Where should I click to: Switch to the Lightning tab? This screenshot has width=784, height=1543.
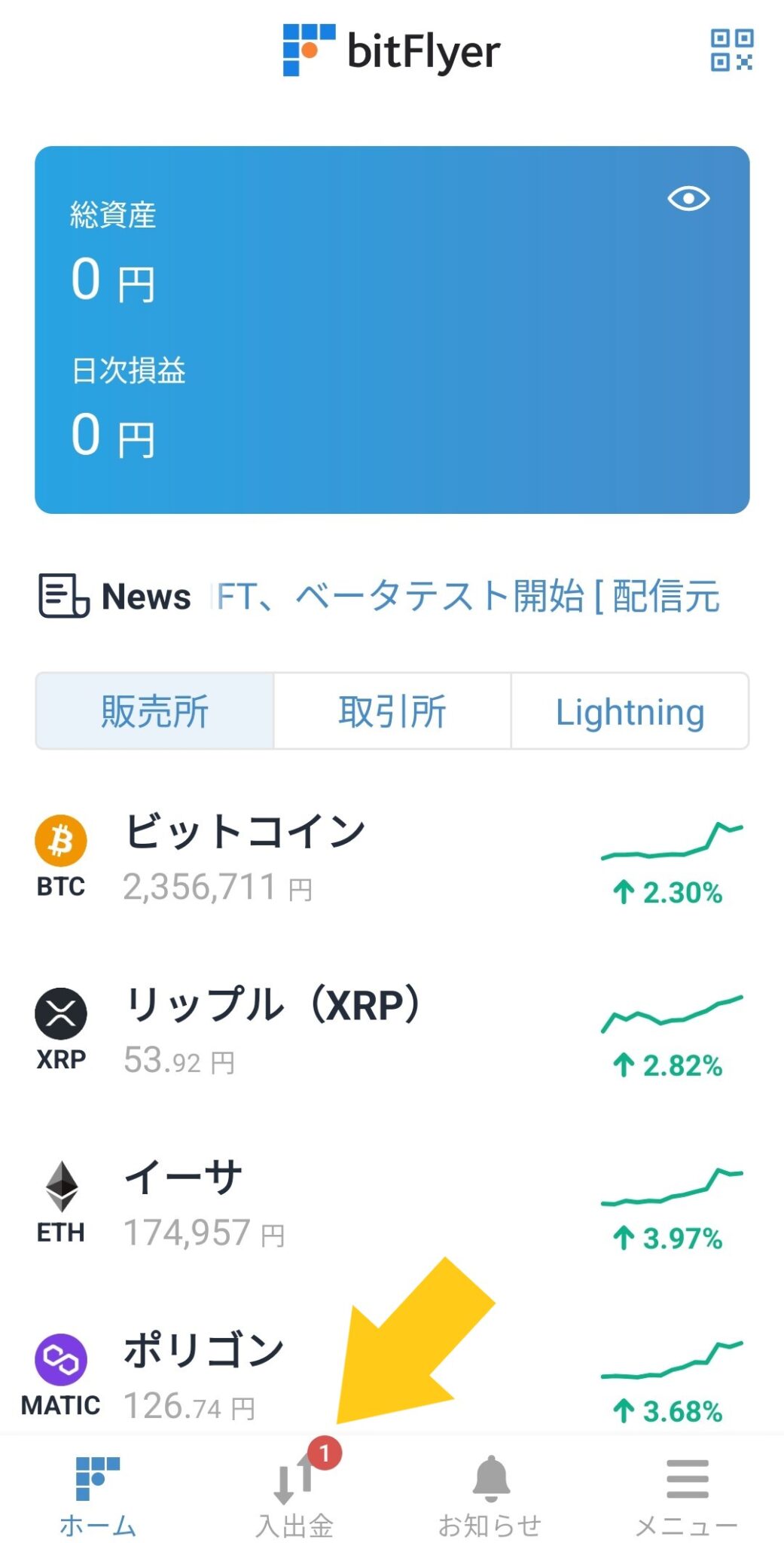(629, 709)
